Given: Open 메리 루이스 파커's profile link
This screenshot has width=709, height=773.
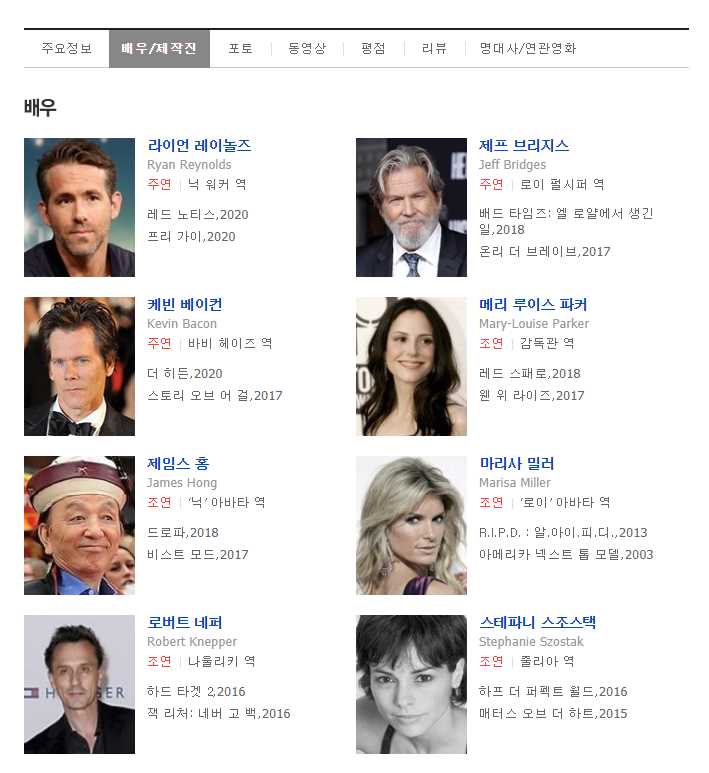Looking at the screenshot, I should pos(532,305).
